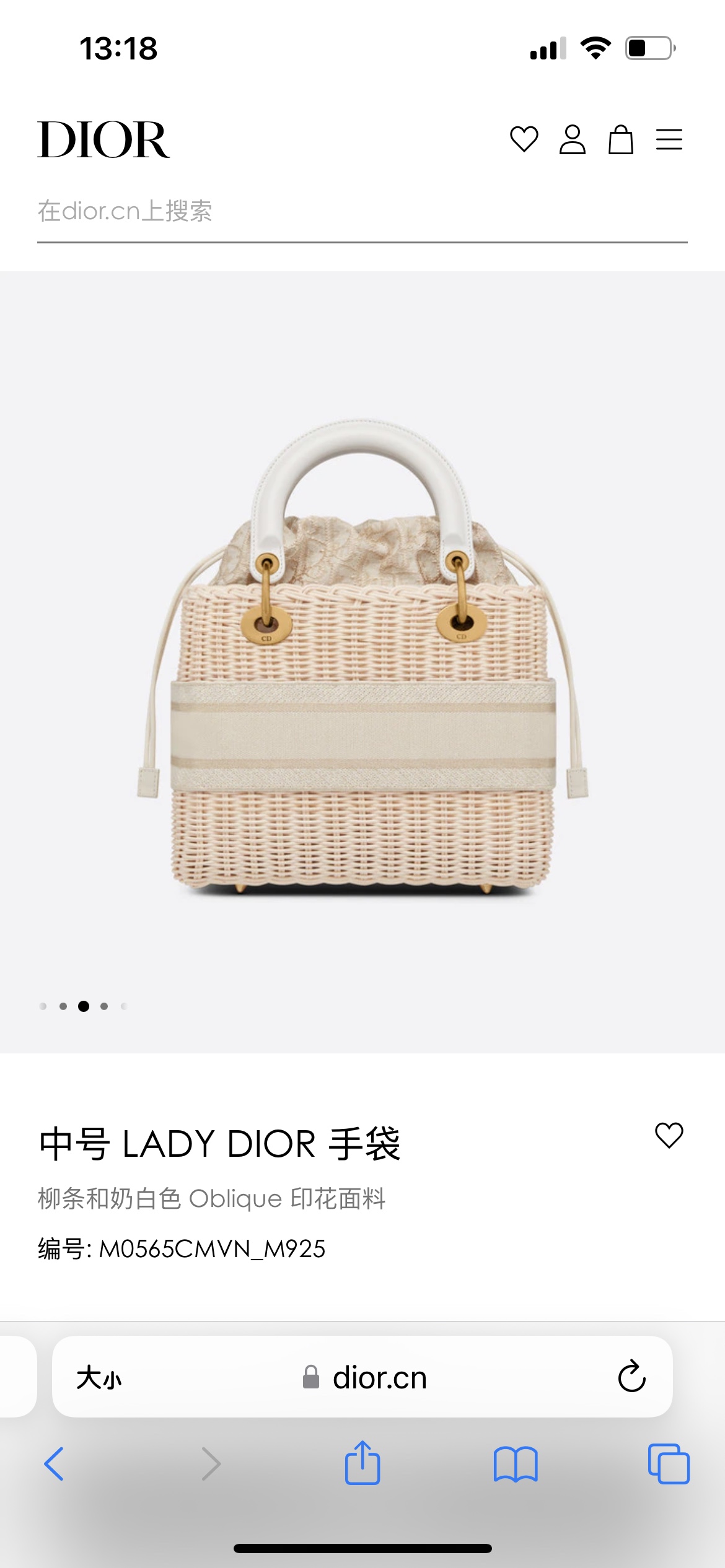The image size is (725, 1568).
Task: Go back to the previous page
Action: click(x=54, y=1464)
